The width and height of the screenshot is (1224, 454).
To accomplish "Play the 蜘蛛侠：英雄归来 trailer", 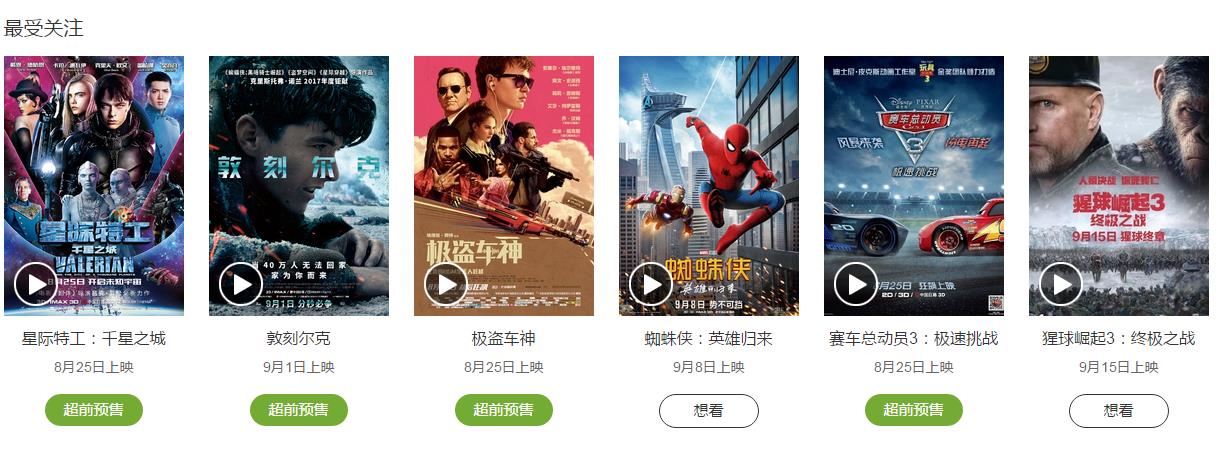I will tap(651, 284).
